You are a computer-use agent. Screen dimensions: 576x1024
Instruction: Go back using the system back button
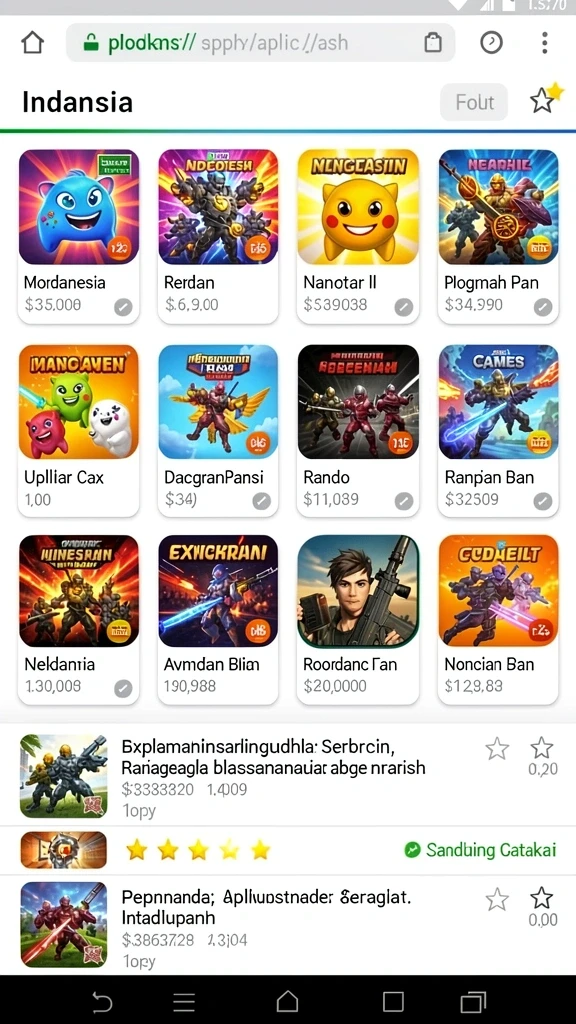[x=101, y=1001]
